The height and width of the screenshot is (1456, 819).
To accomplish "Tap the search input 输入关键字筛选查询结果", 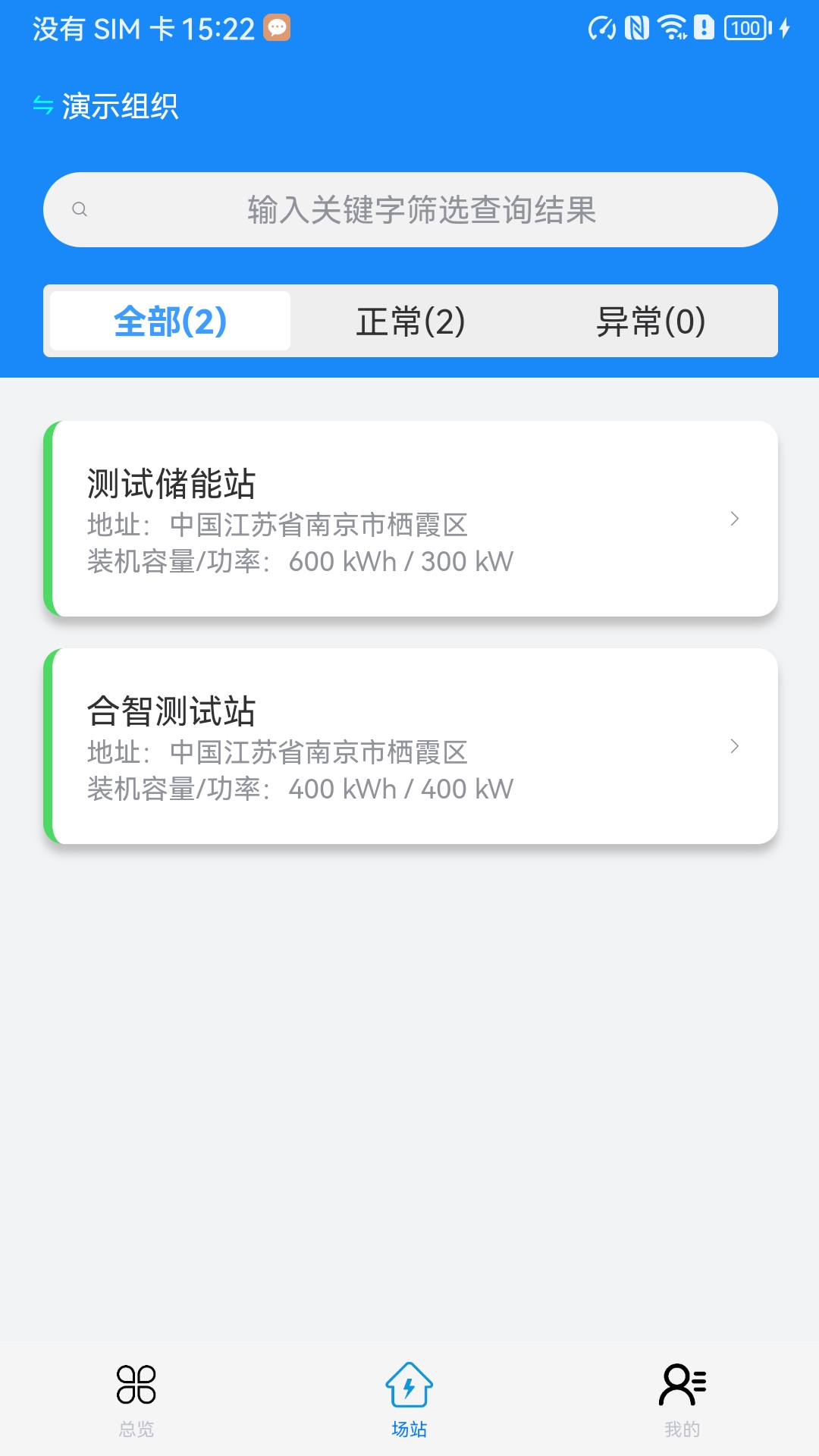I will 421,209.
